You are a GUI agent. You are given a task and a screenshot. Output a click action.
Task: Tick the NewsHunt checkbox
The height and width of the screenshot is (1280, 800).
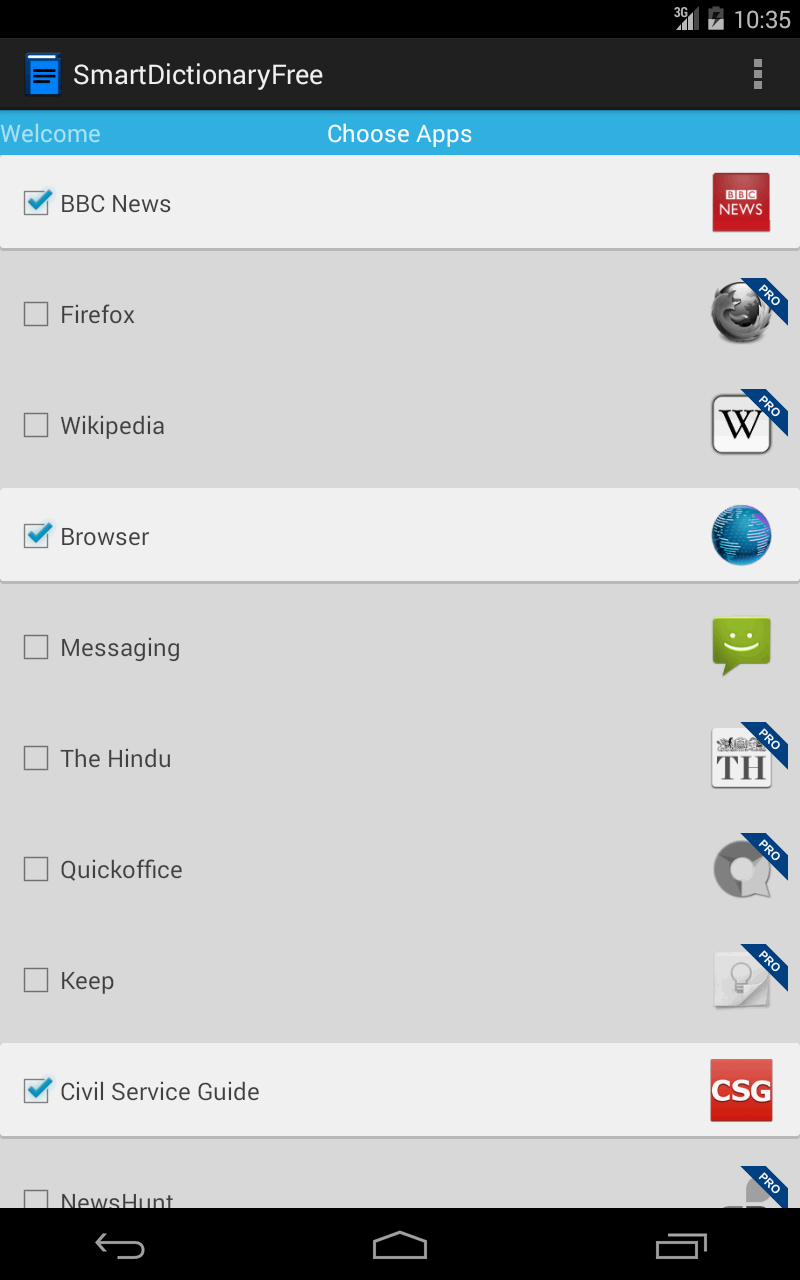pos(37,1199)
